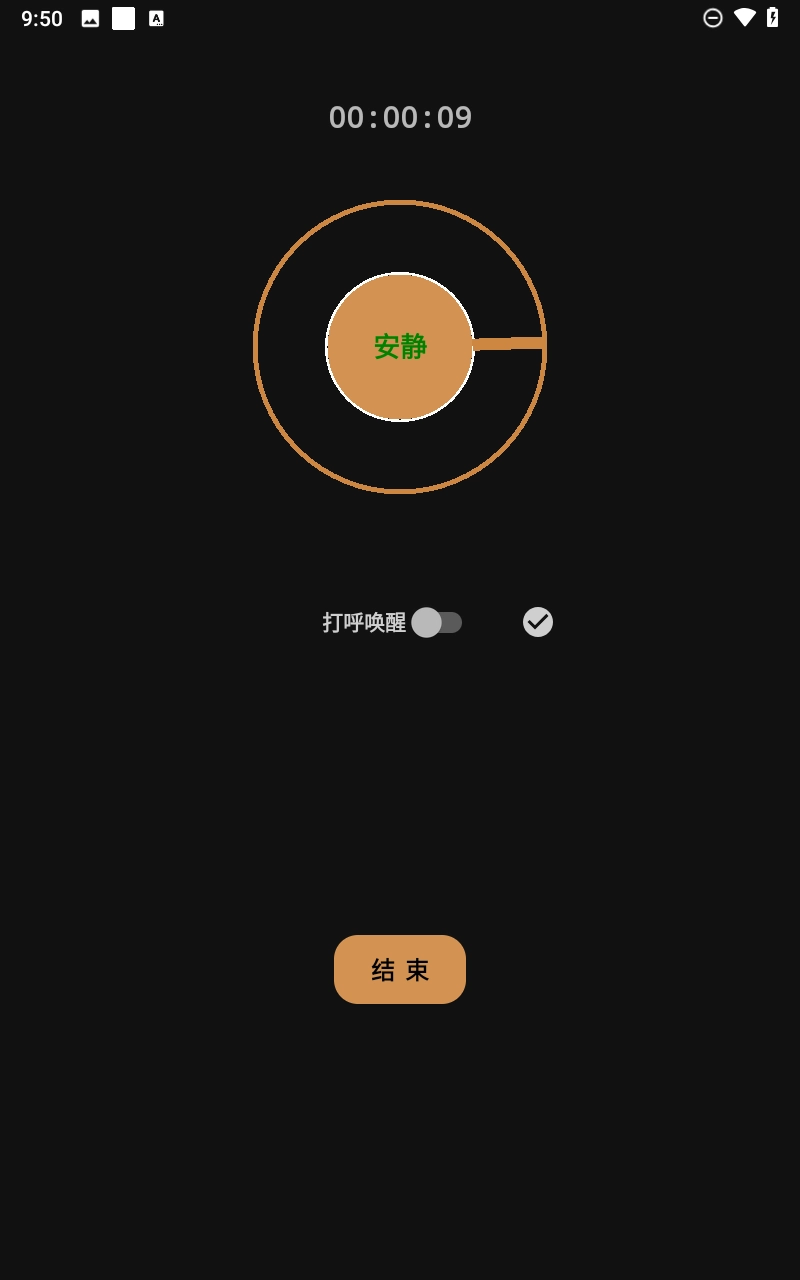Tap the Do Not Disturb status bar icon

click(x=713, y=17)
